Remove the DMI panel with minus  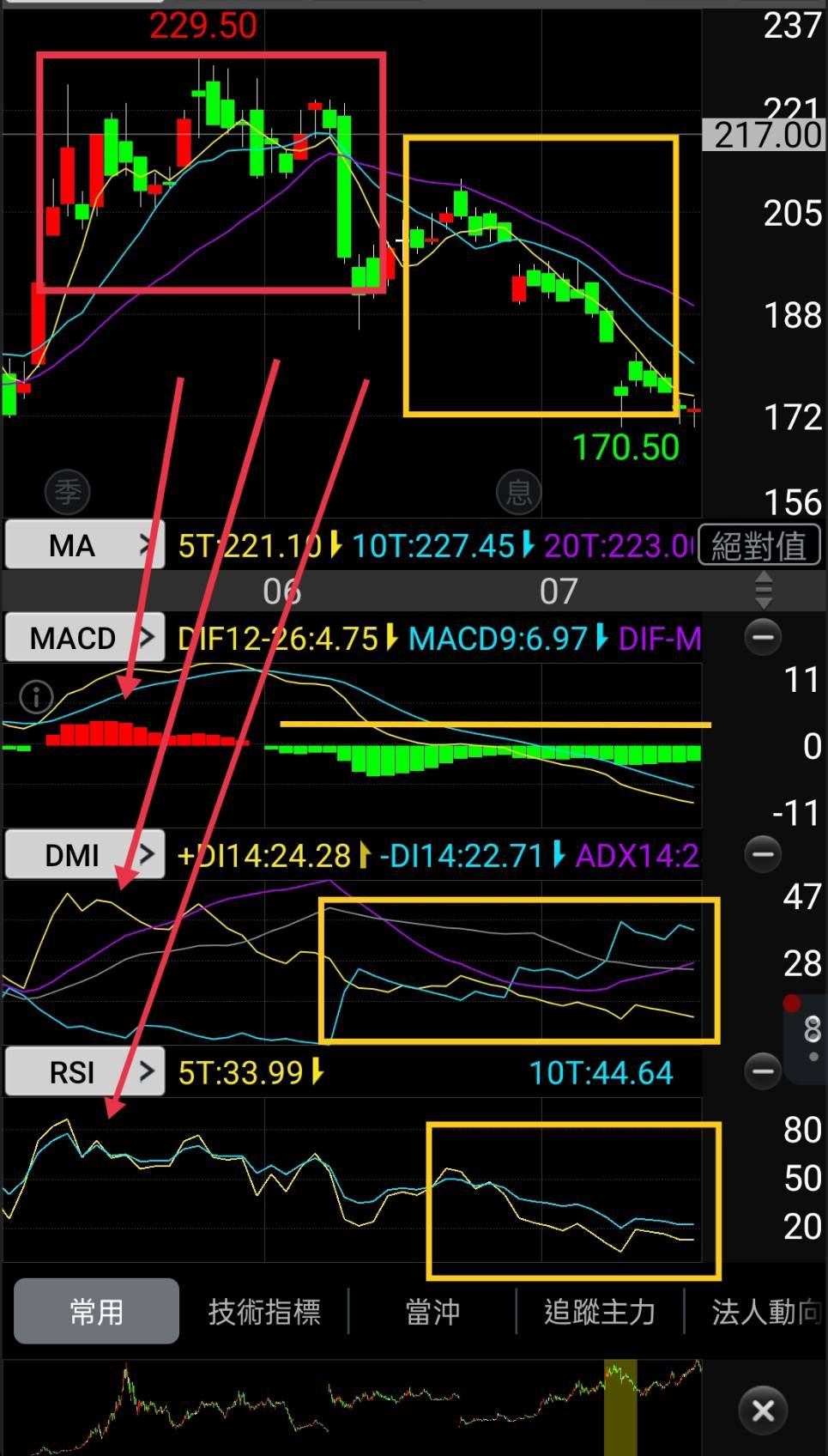pos(763,854)
